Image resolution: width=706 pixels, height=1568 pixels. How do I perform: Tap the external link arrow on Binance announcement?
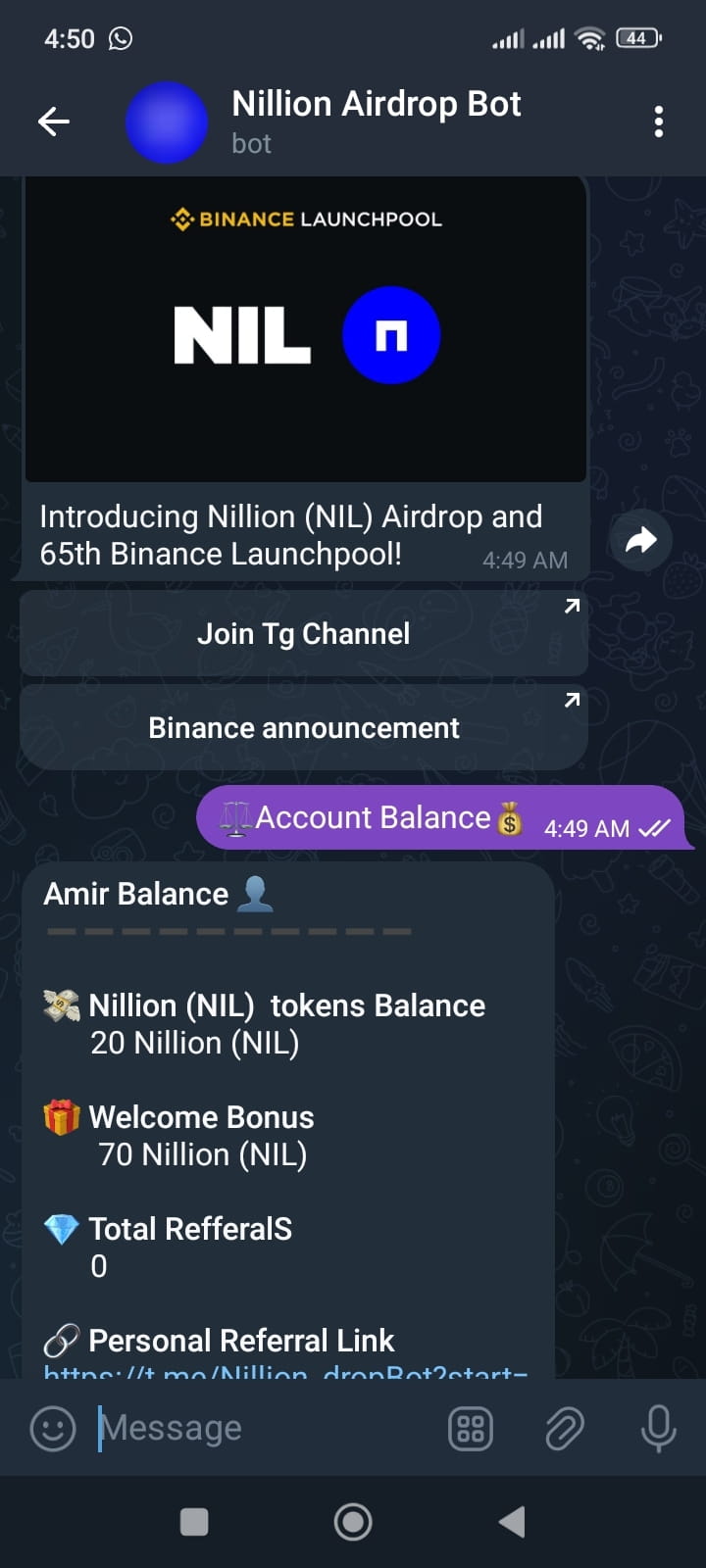click(572, 700)
